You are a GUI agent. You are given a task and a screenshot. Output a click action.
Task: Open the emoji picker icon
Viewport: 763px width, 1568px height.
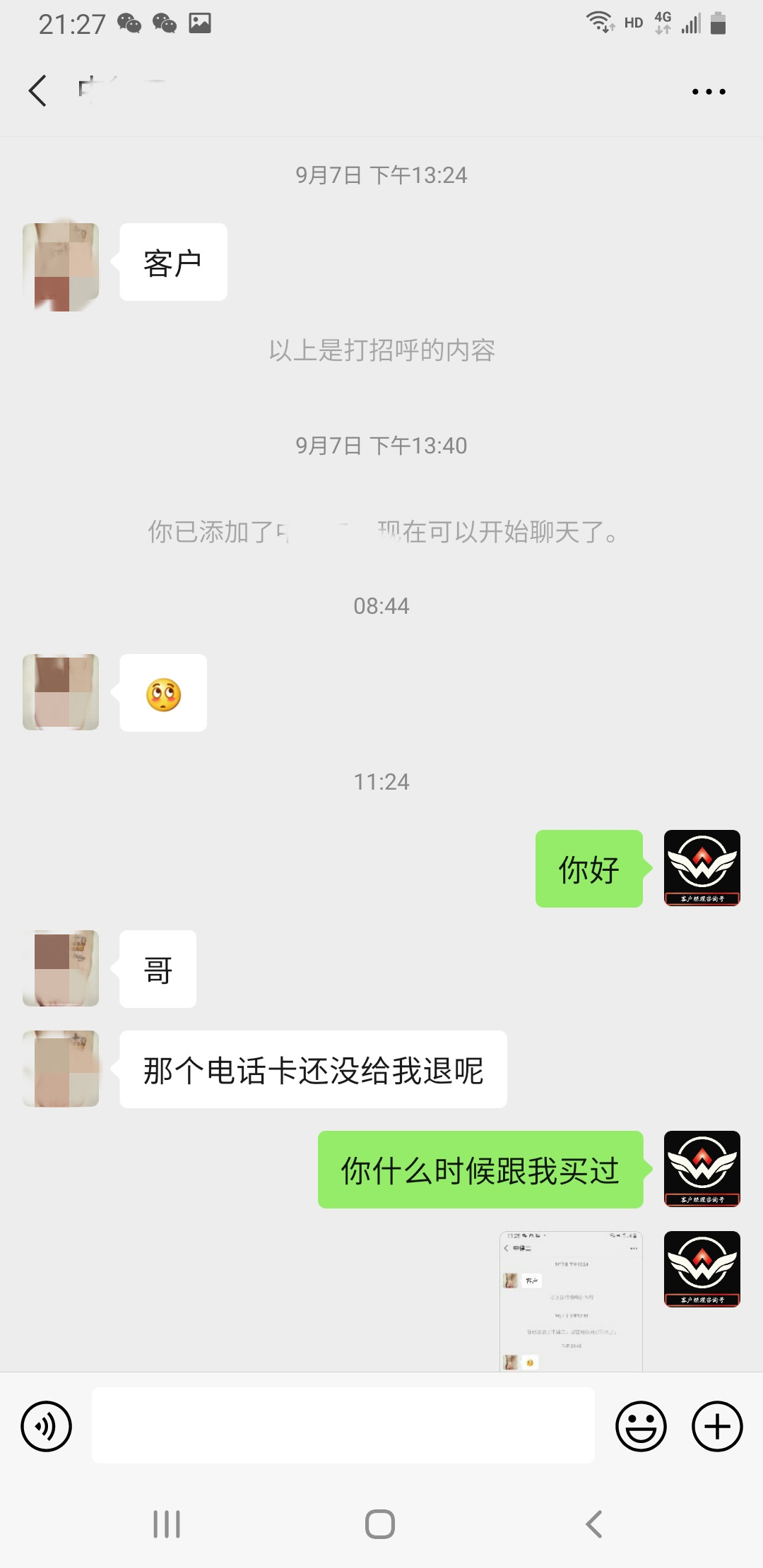641,1425
